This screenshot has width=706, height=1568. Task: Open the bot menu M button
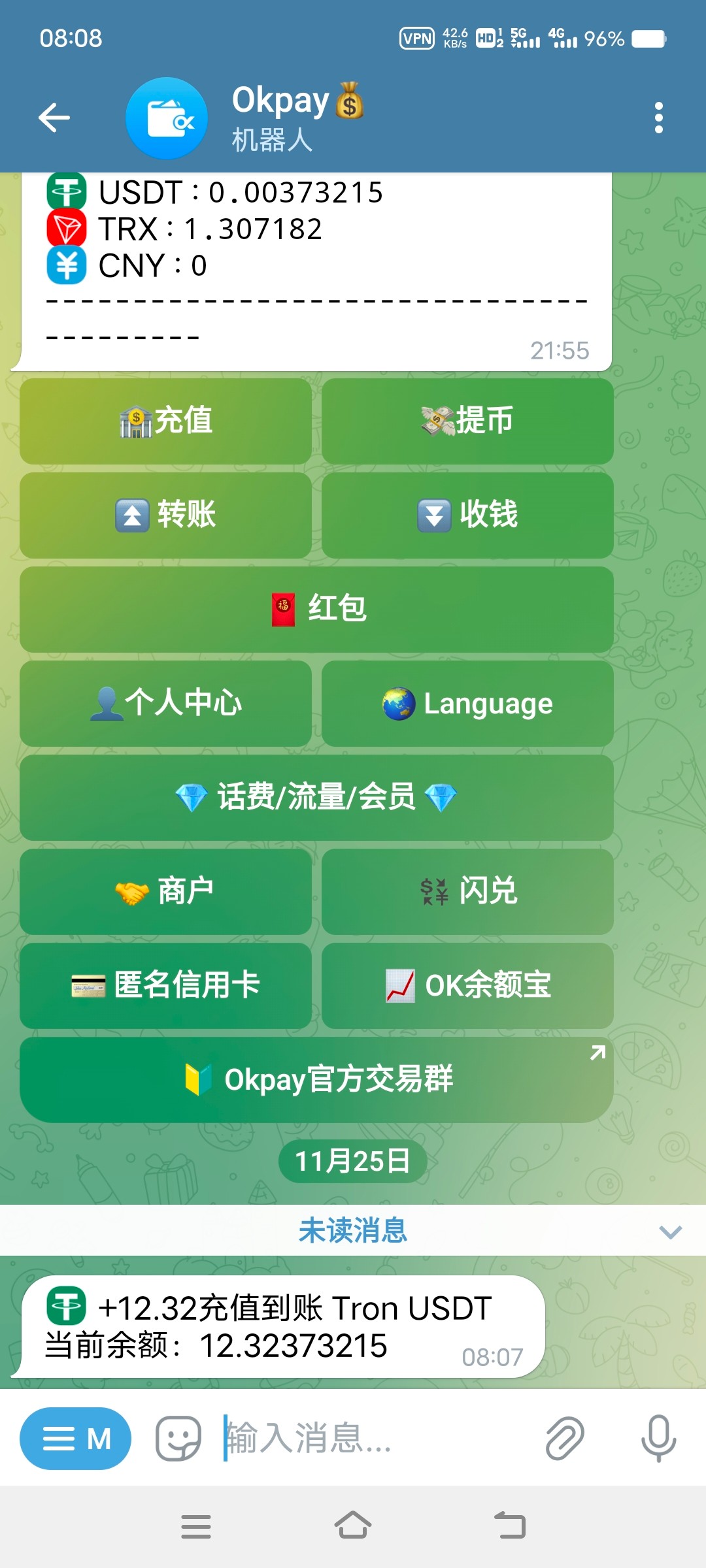75,1438
